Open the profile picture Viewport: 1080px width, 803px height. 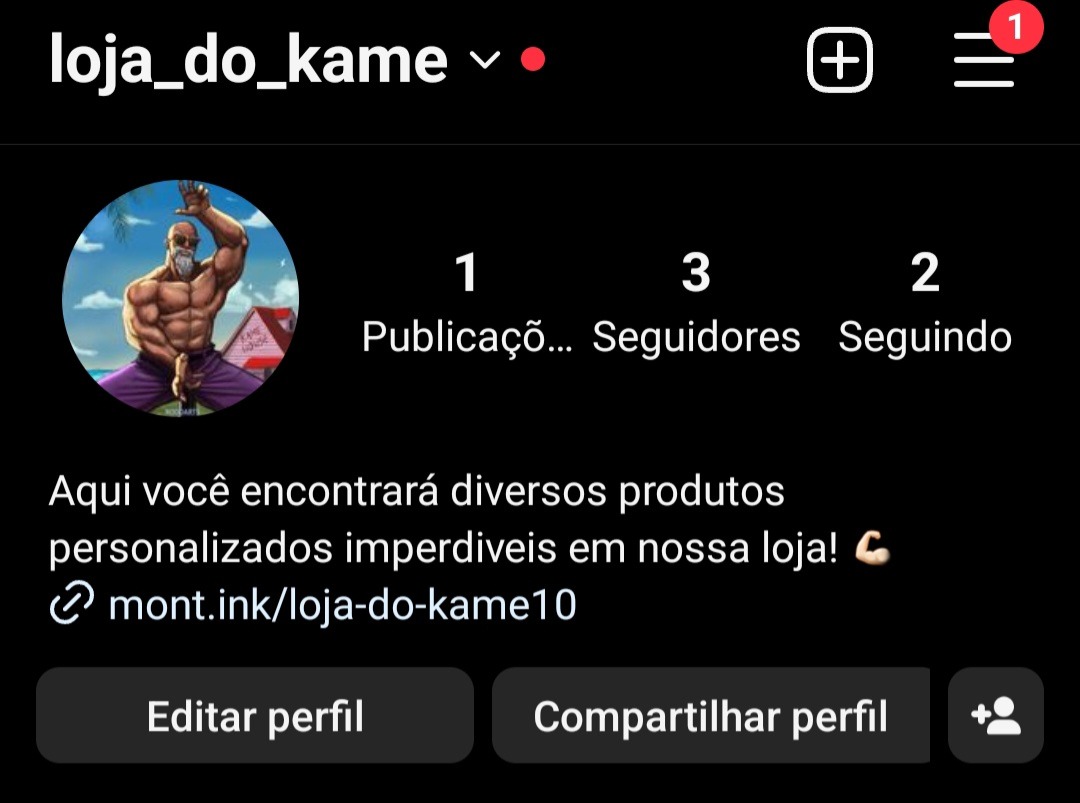click(x=181, y=298)
